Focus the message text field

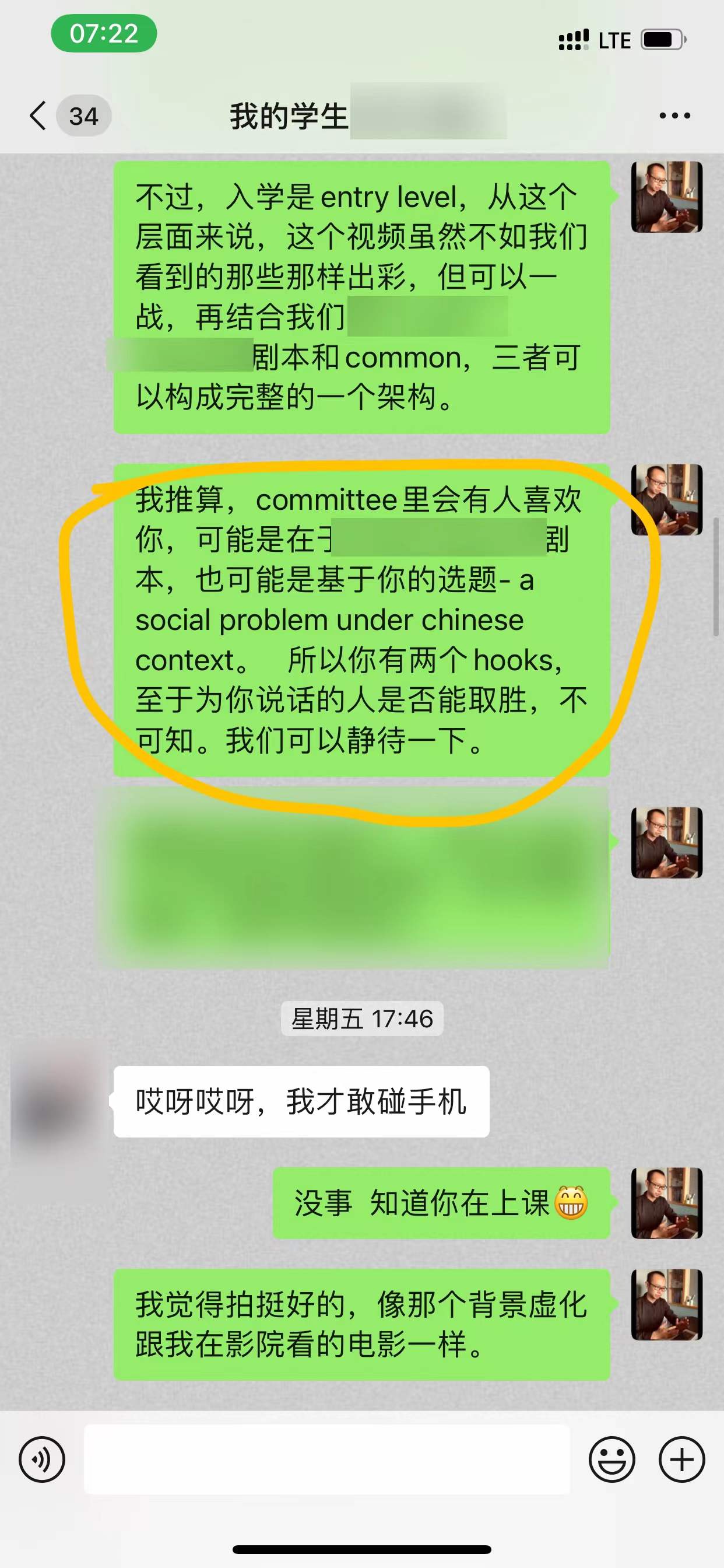326,1459
